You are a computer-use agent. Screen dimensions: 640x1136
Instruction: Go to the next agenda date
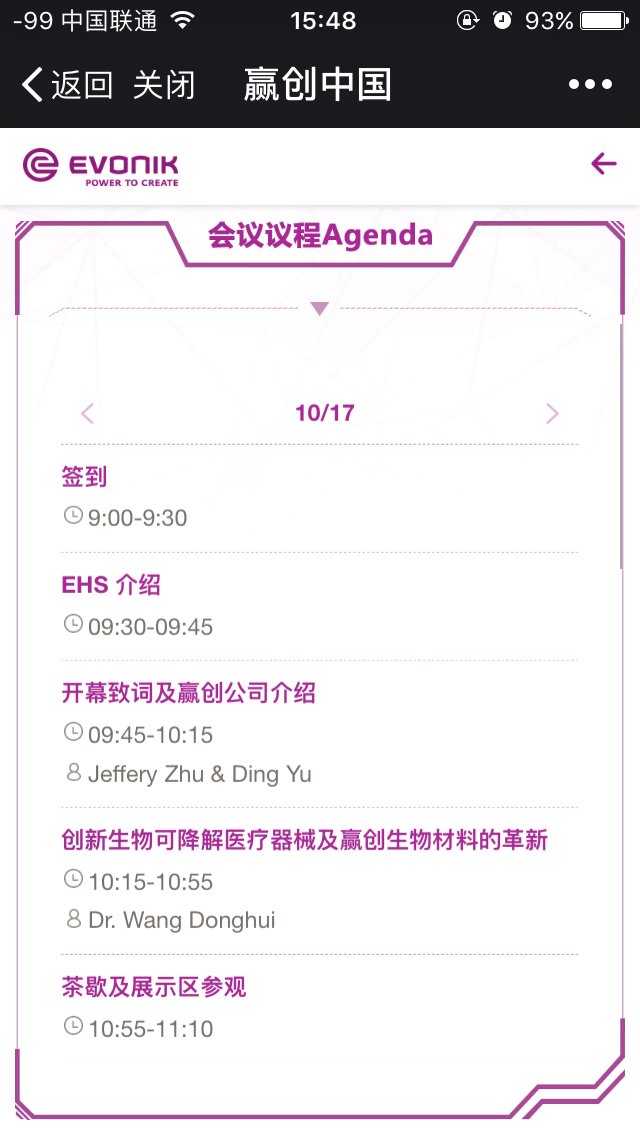552,413
